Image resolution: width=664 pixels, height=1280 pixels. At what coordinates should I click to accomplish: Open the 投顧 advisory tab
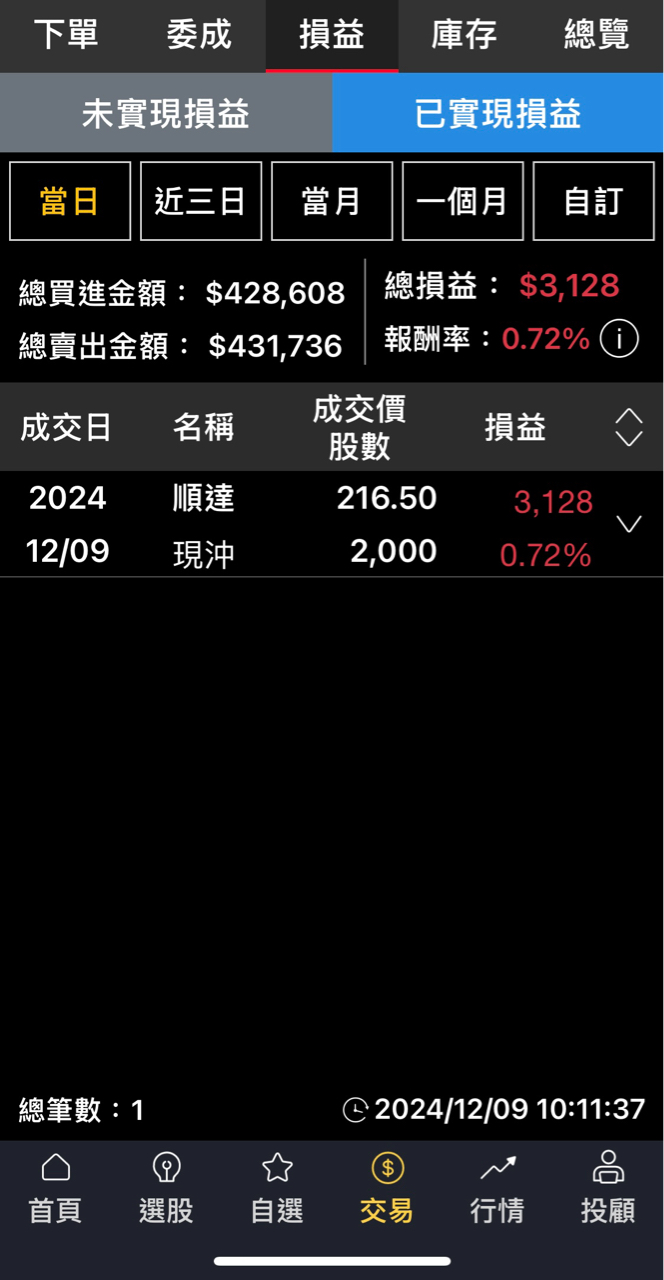608,1187
